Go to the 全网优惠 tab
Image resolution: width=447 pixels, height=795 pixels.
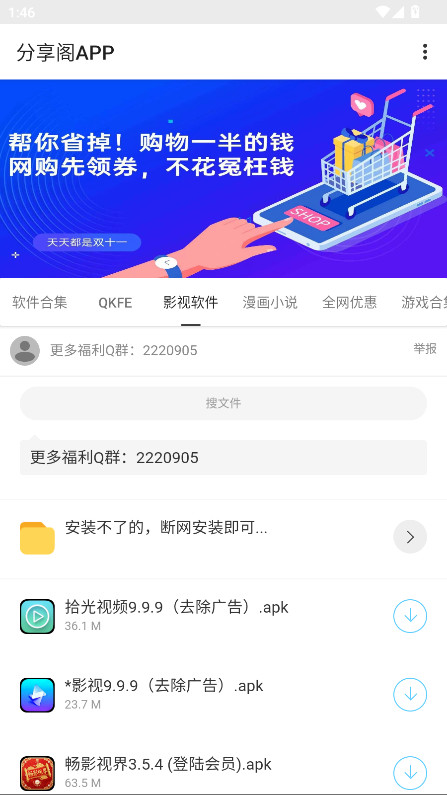(x=349, y=303)
